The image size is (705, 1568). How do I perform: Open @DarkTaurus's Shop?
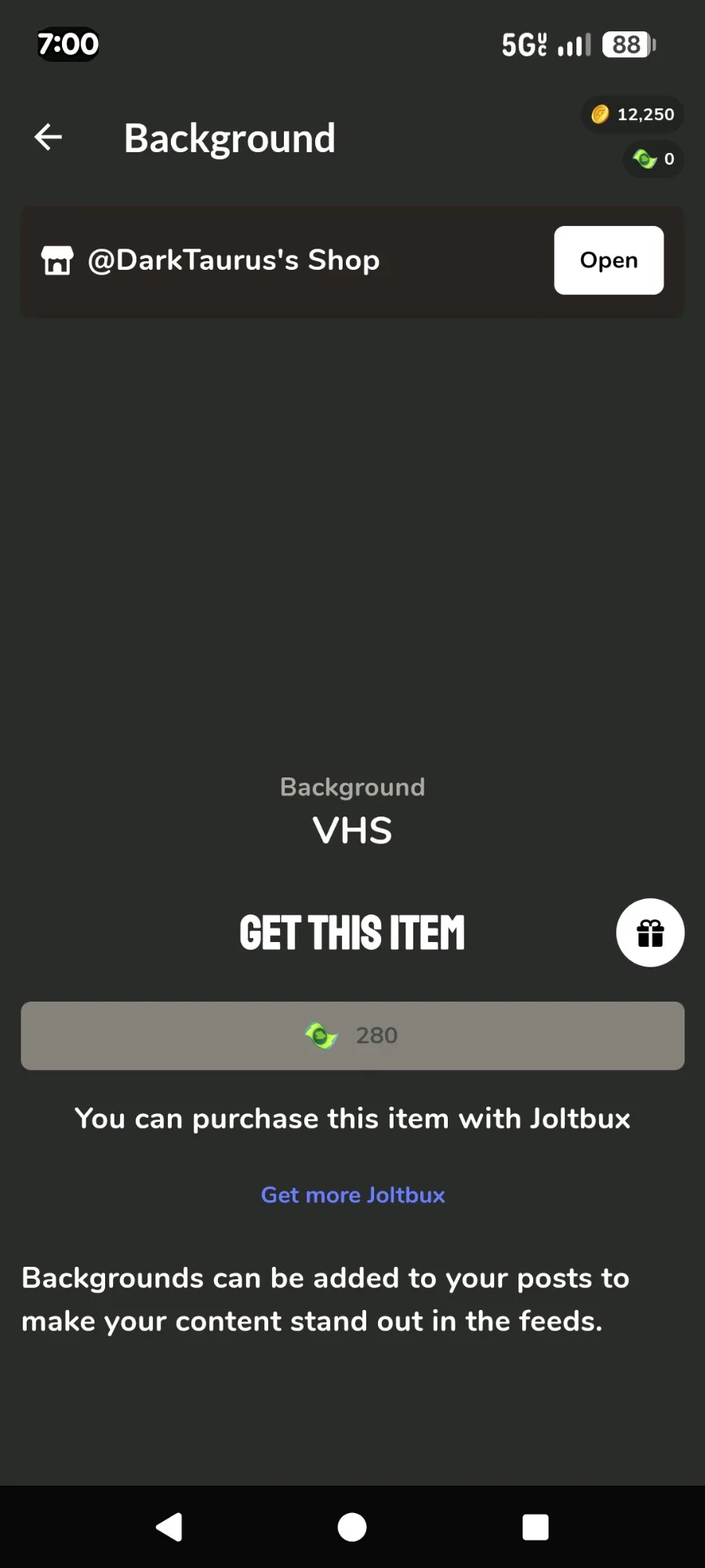608,260
